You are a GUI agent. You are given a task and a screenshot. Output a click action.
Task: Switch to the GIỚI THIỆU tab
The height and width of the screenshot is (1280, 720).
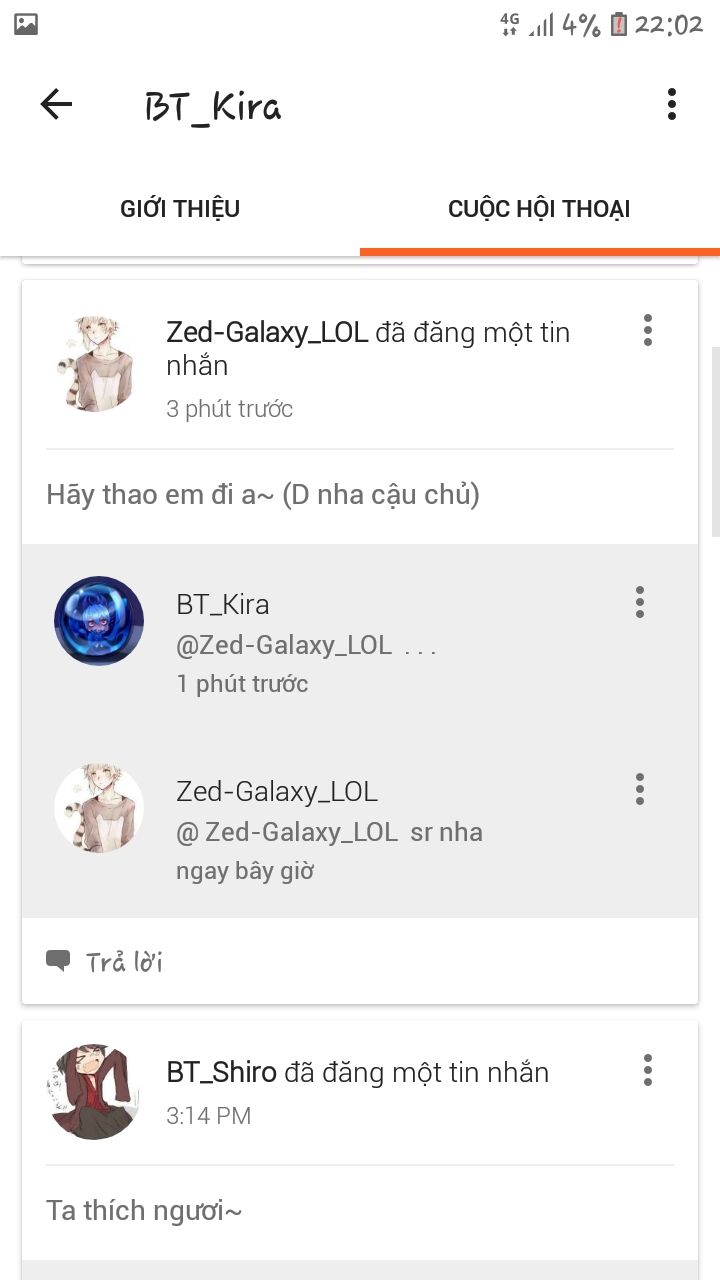[180, 209]
